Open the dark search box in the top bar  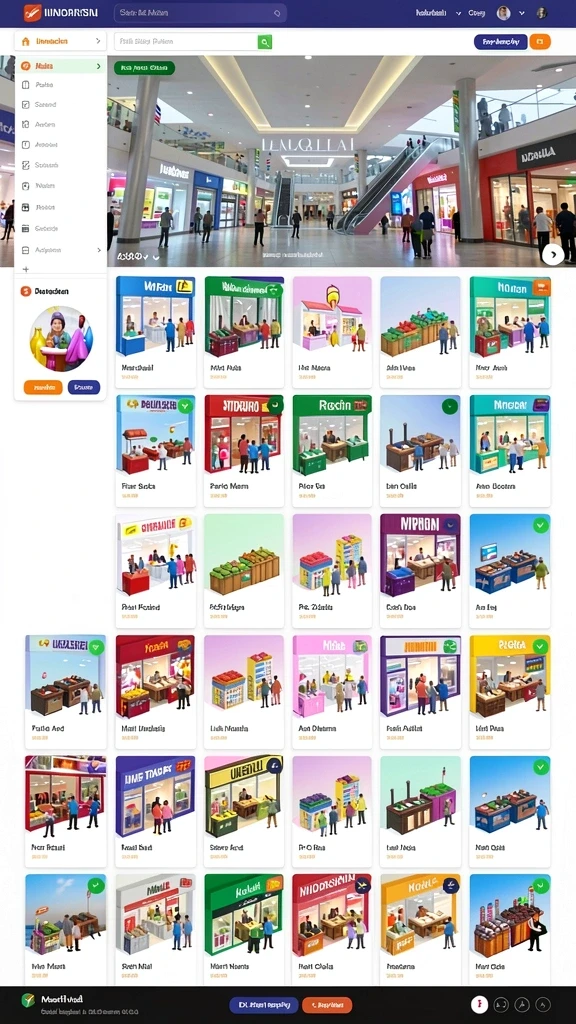tap(200, 13)
